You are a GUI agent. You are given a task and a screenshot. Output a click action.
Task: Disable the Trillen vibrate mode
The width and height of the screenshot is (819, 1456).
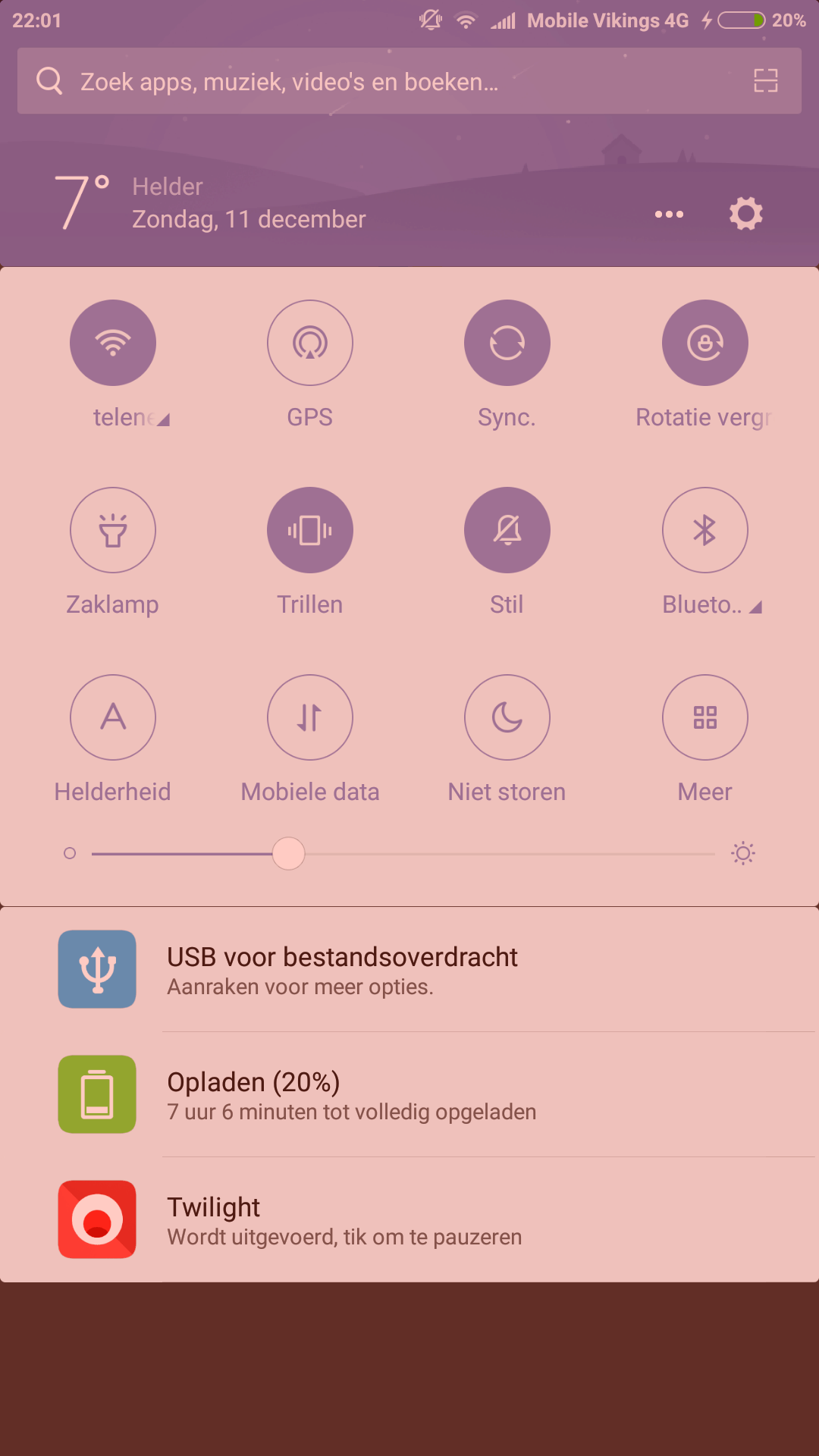310,530
